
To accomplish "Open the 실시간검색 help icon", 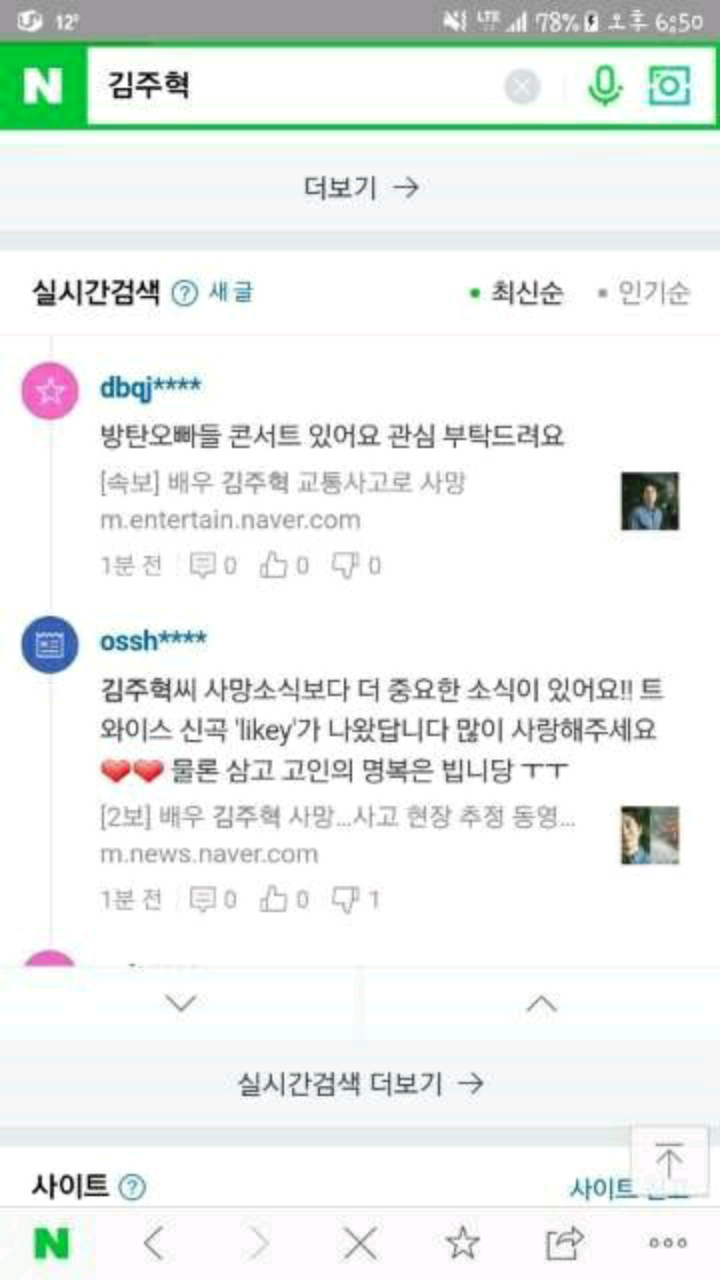I will [184, 293].
